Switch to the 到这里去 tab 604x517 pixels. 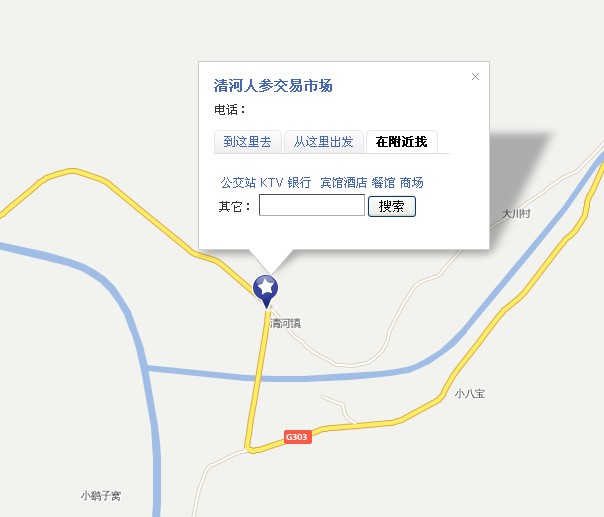(x=247, y=142)
